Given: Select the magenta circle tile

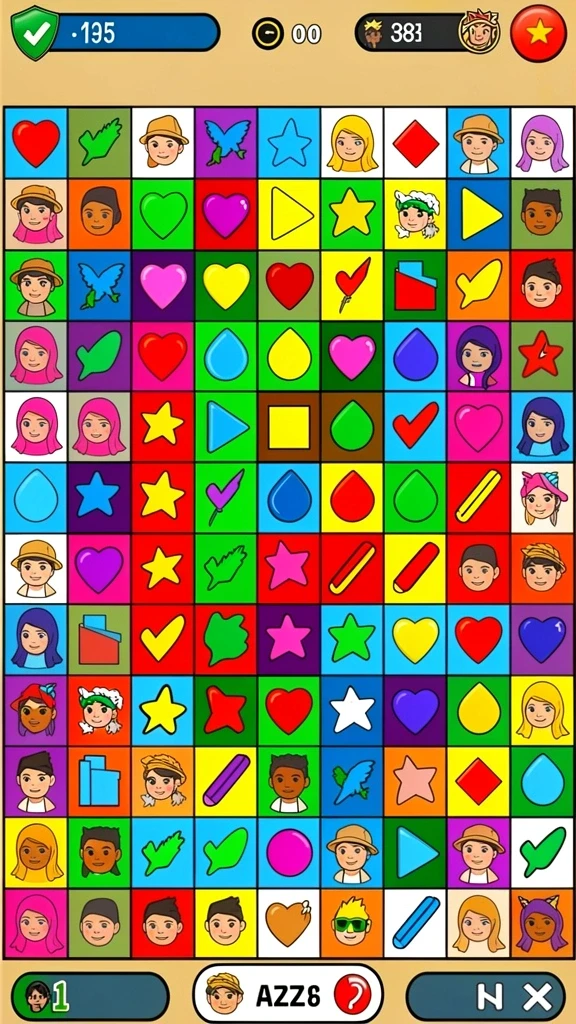Looking at the screenshot, I should click(x=289, y=852).
